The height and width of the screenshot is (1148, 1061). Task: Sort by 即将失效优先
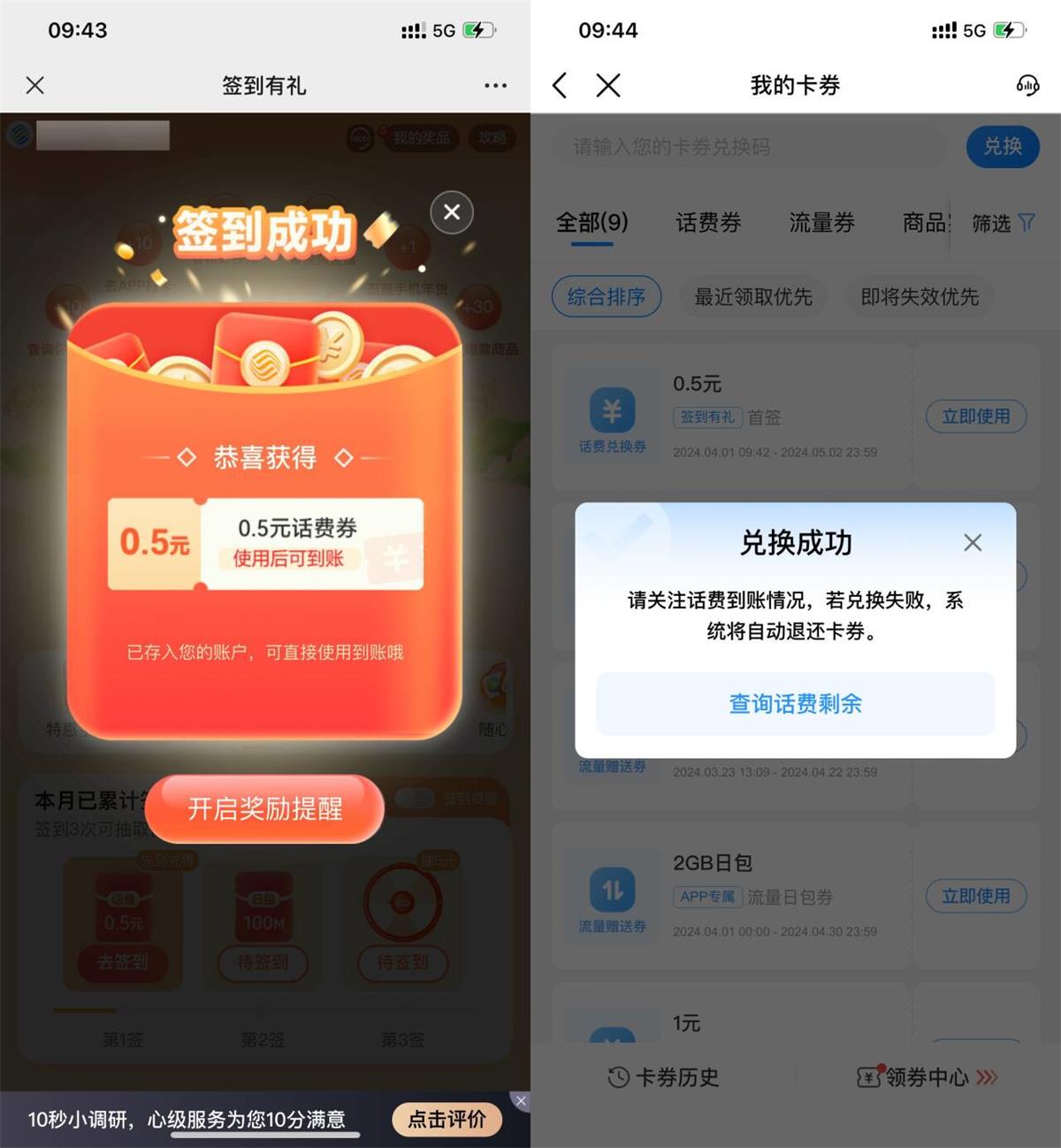(x=920, y=296)
